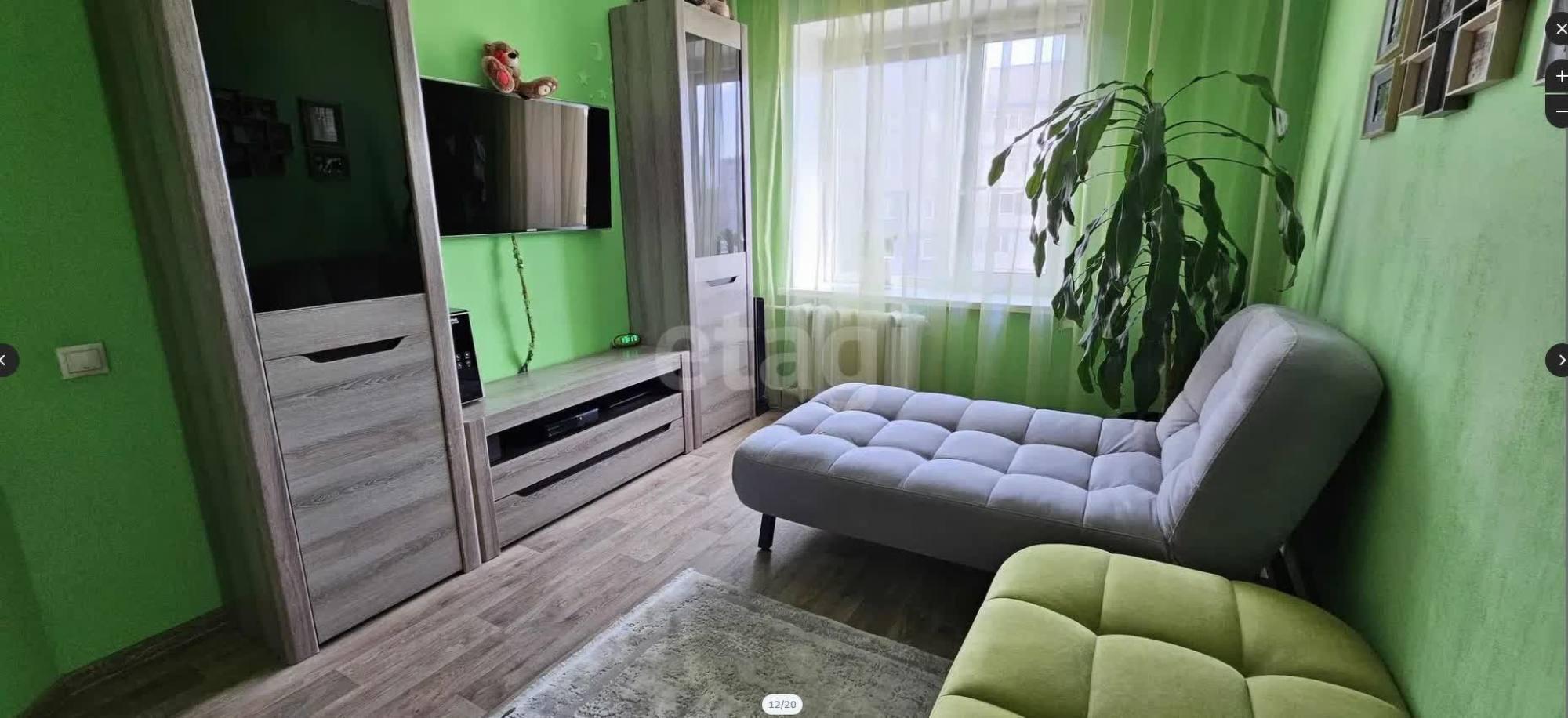
Task: Go to the next photo
Action: (x=1559, y=360)
